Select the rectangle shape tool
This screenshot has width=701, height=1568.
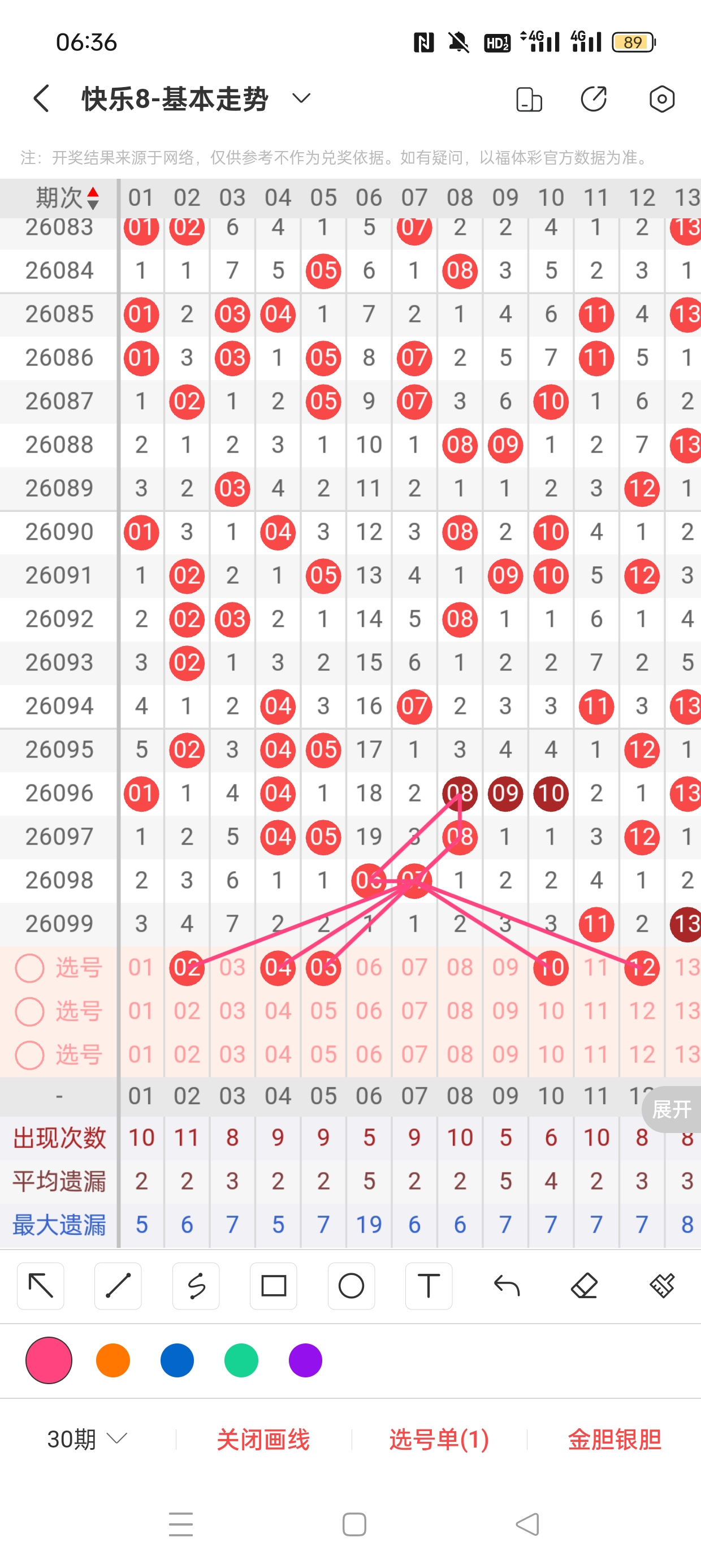(273, 1286)
